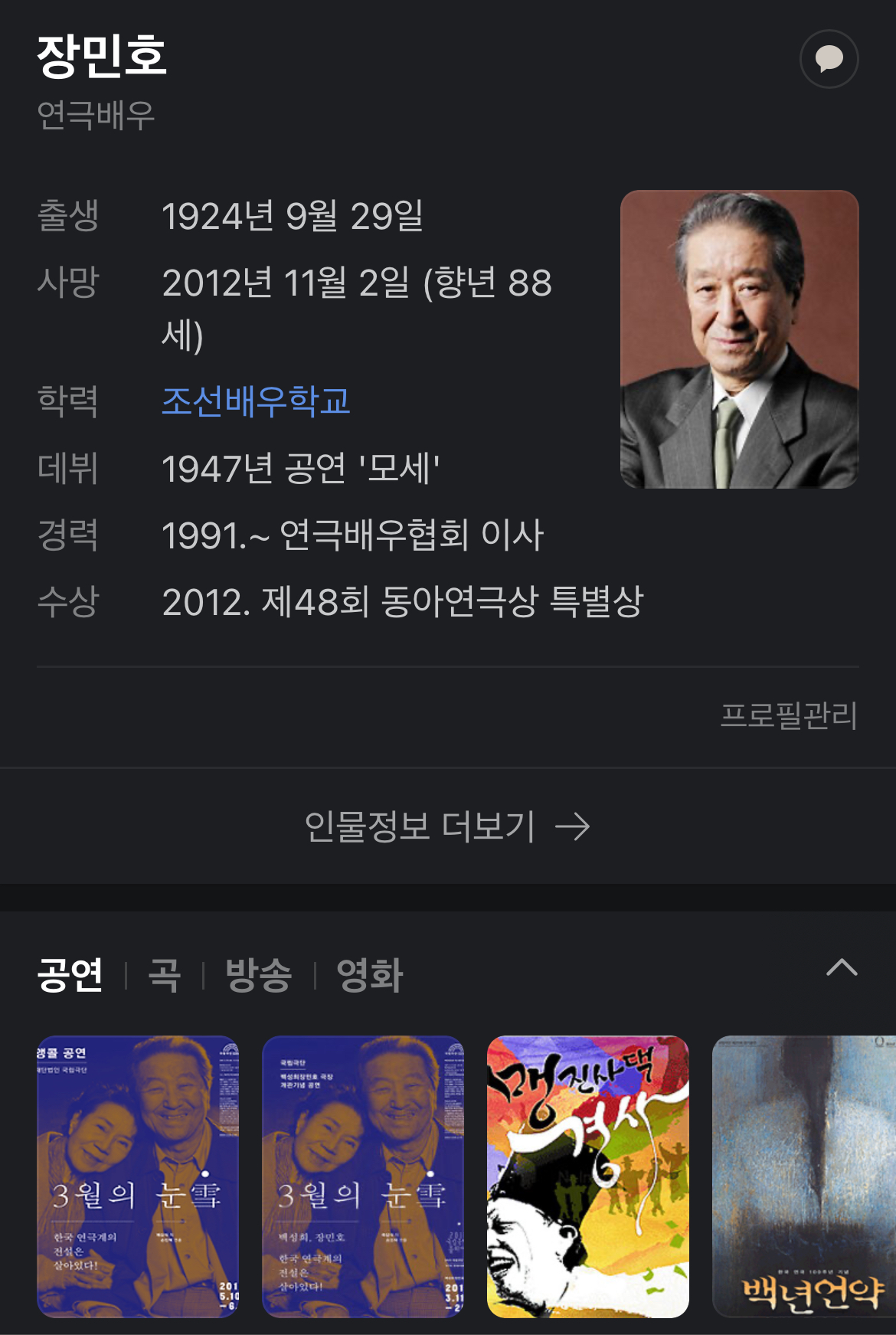Open the first 3월의 눈 poster
This screenshot has height=1335, width=896.
click(138, 1176)
